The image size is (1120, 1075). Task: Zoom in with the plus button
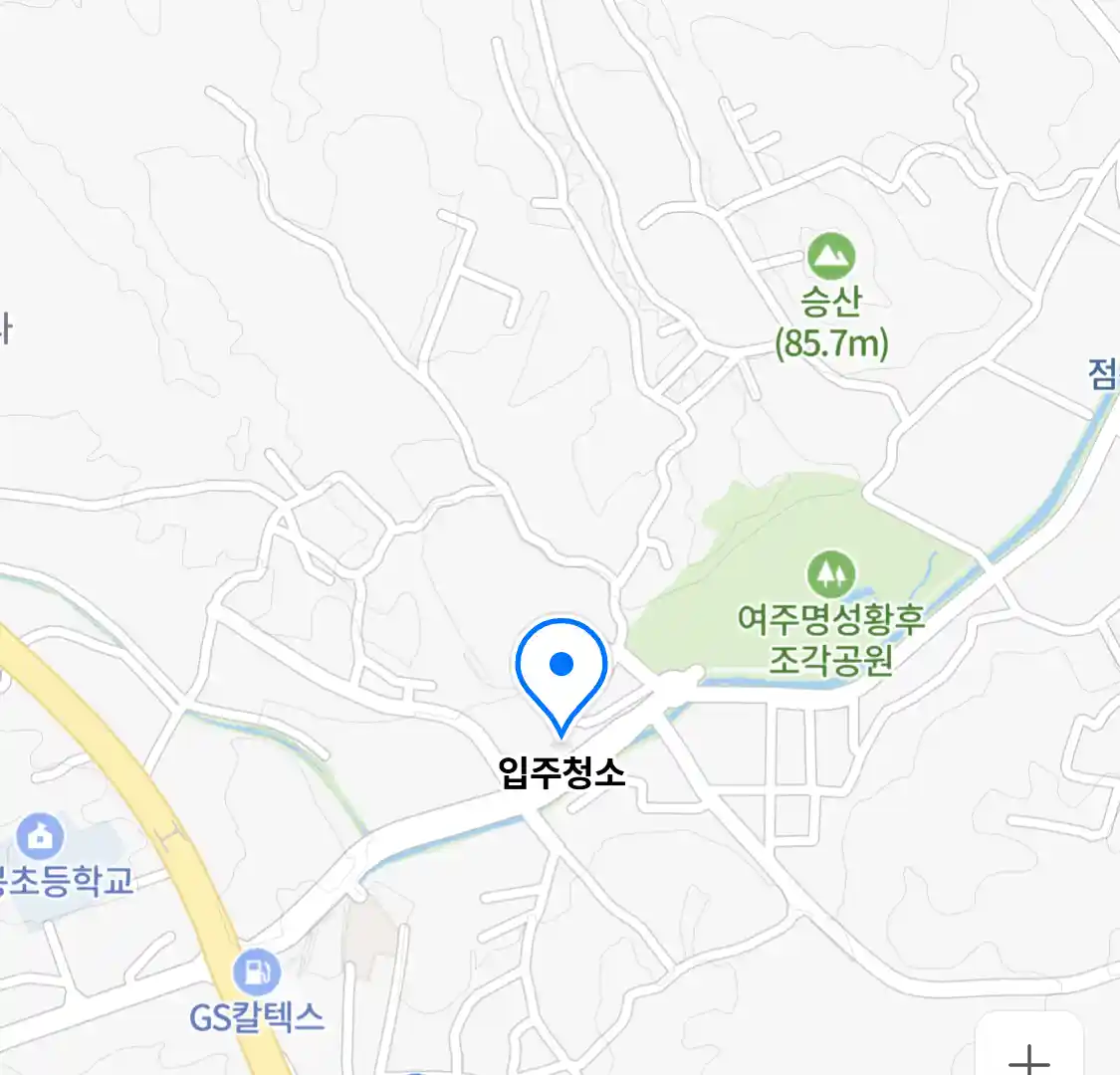pyautogui.click(x=1028, y=1057)
